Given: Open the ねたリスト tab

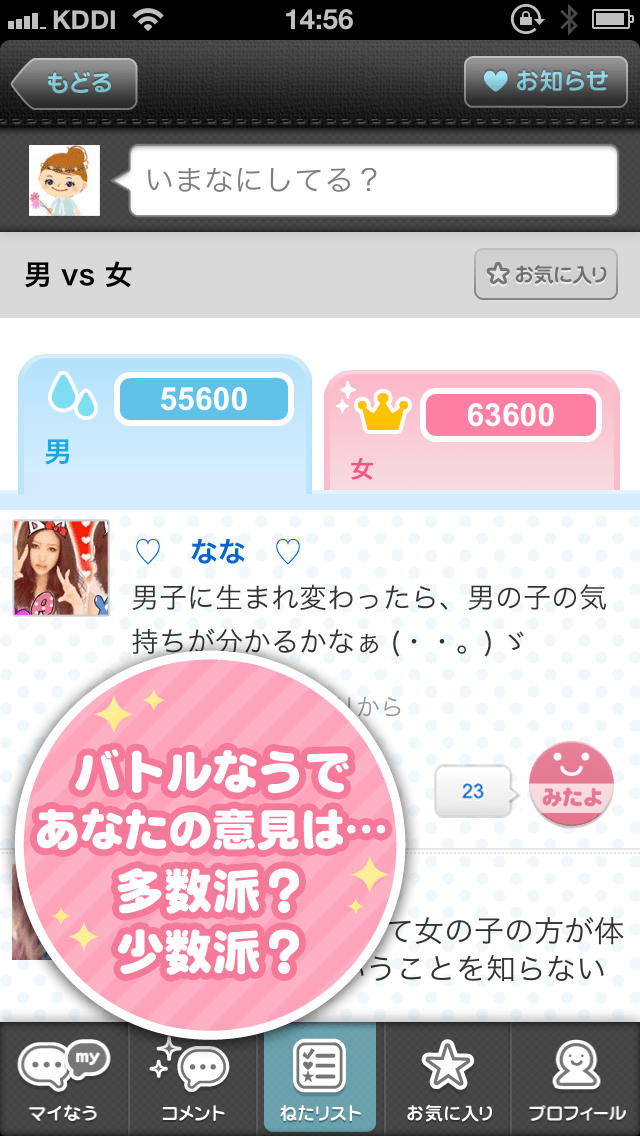Looking at the screenshot, I should pos(320,1078).
